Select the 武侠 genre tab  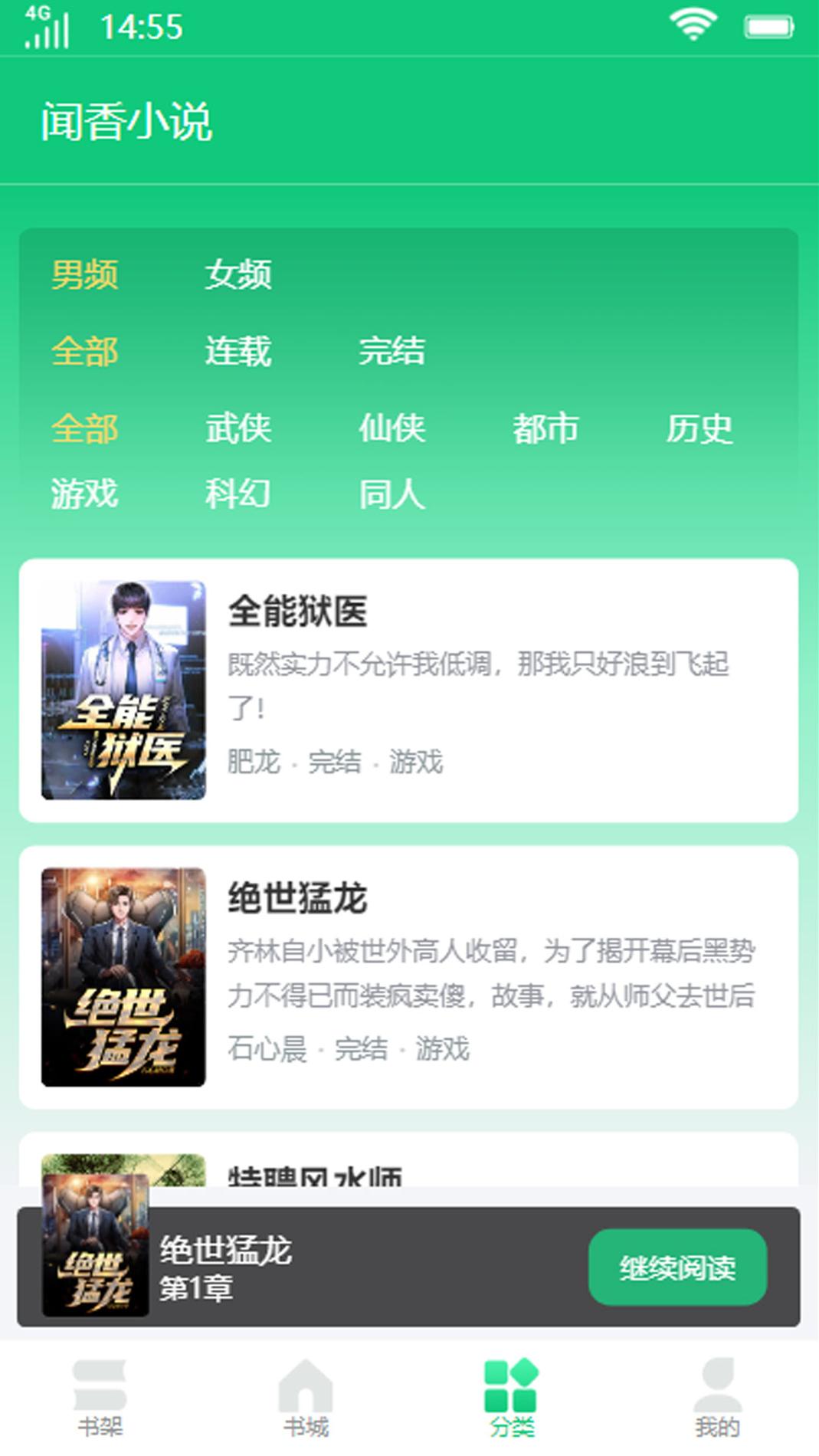click(238, 431)
